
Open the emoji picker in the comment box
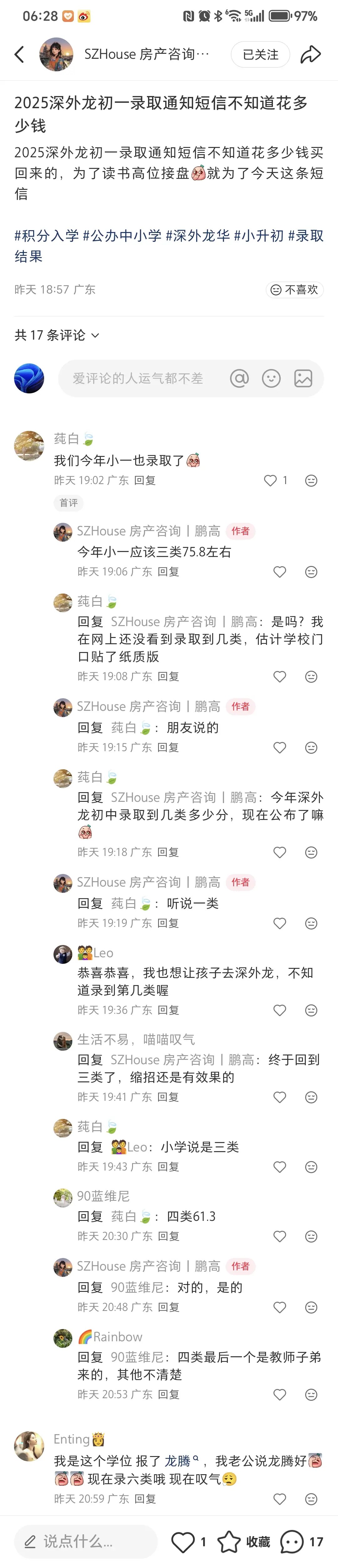(x=271, y=379)
